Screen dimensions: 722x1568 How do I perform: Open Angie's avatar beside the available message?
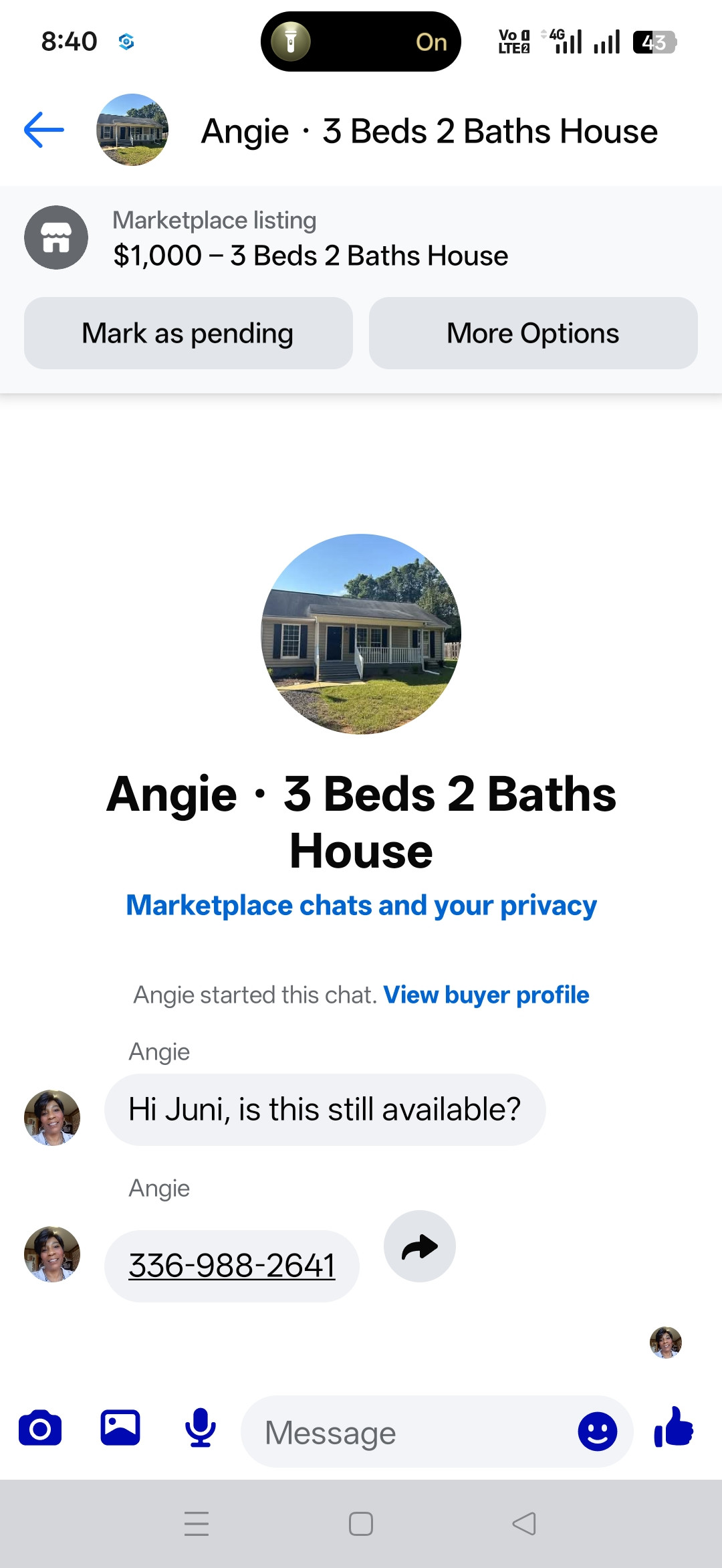coord(52,1118)
